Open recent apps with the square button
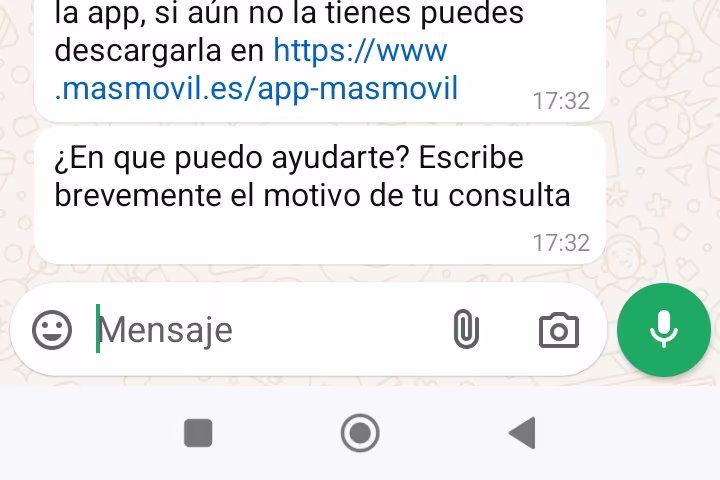Viewport: 720px width, 480px height. tap(198, 433)
